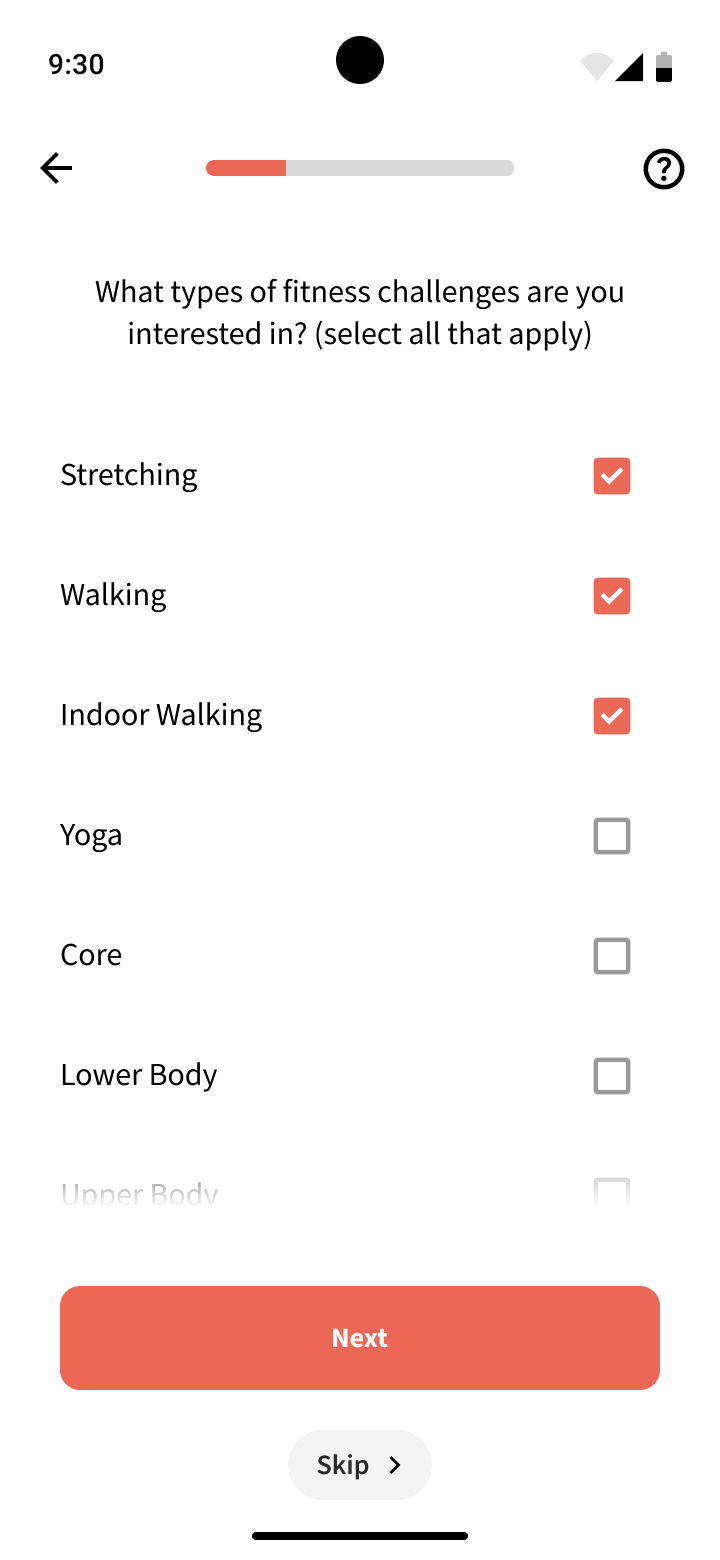
Task: Check the Core option
Action: (612, 956)
